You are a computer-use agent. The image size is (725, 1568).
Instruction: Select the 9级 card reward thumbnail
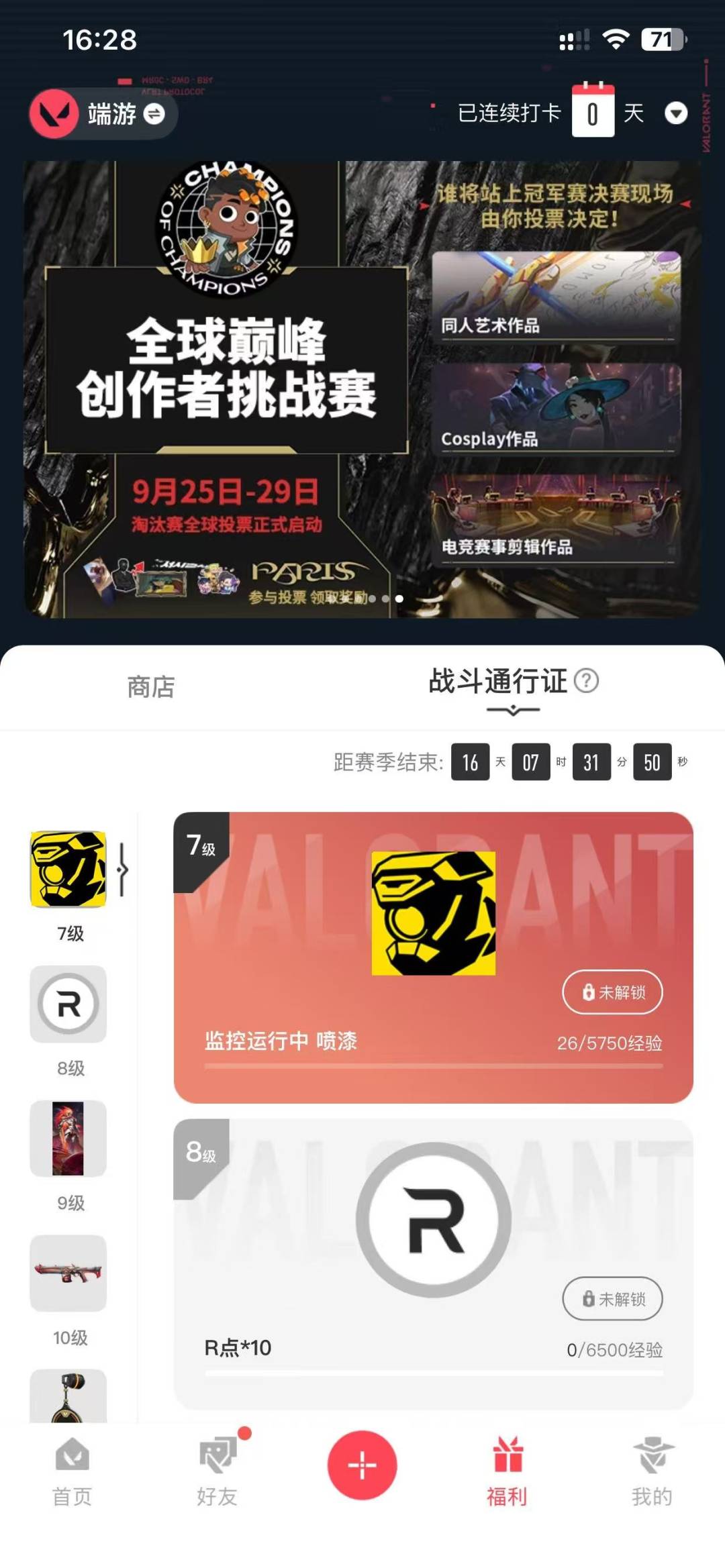pos(68,1138)
